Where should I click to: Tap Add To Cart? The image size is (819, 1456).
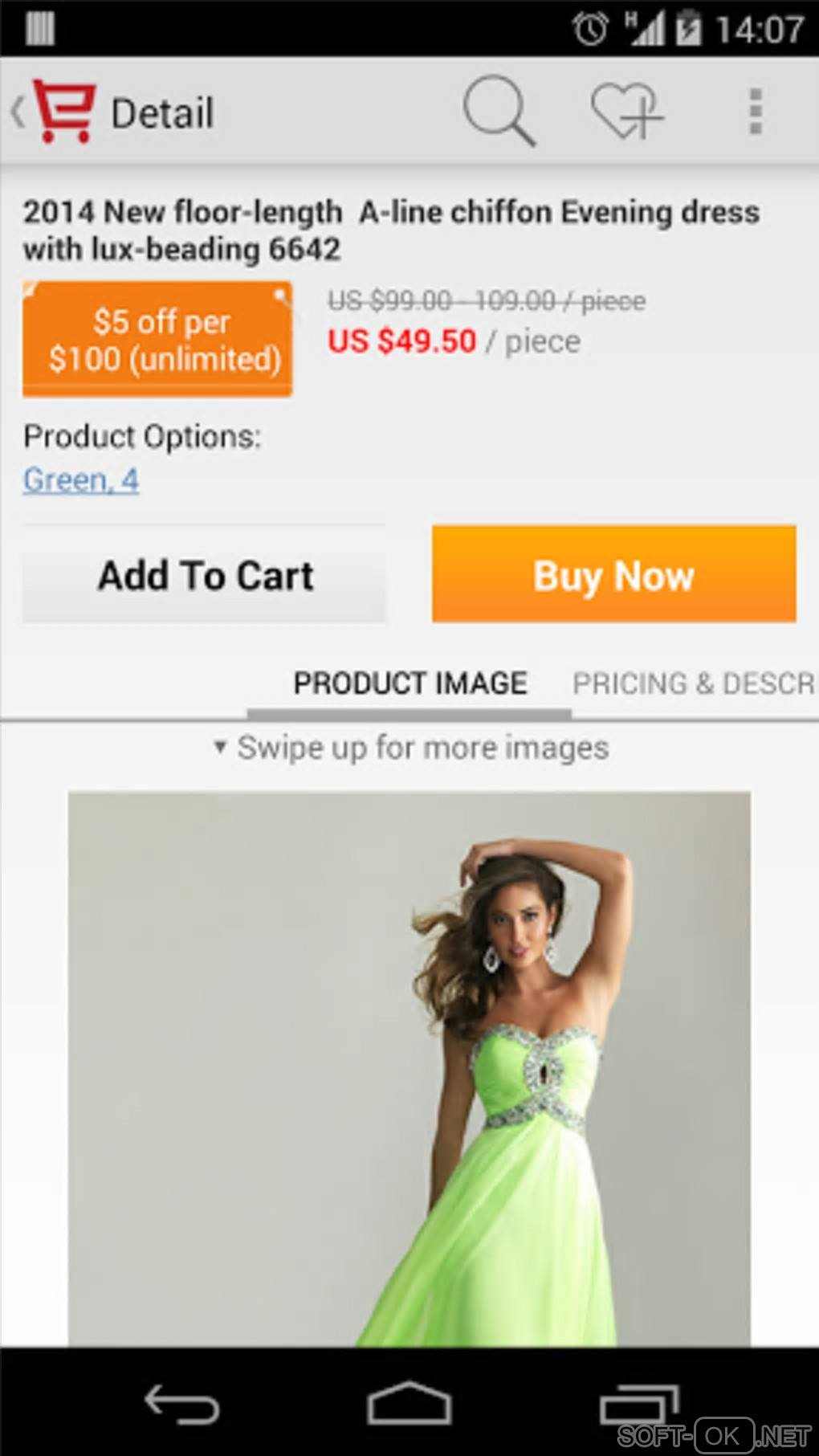(205, 575)
